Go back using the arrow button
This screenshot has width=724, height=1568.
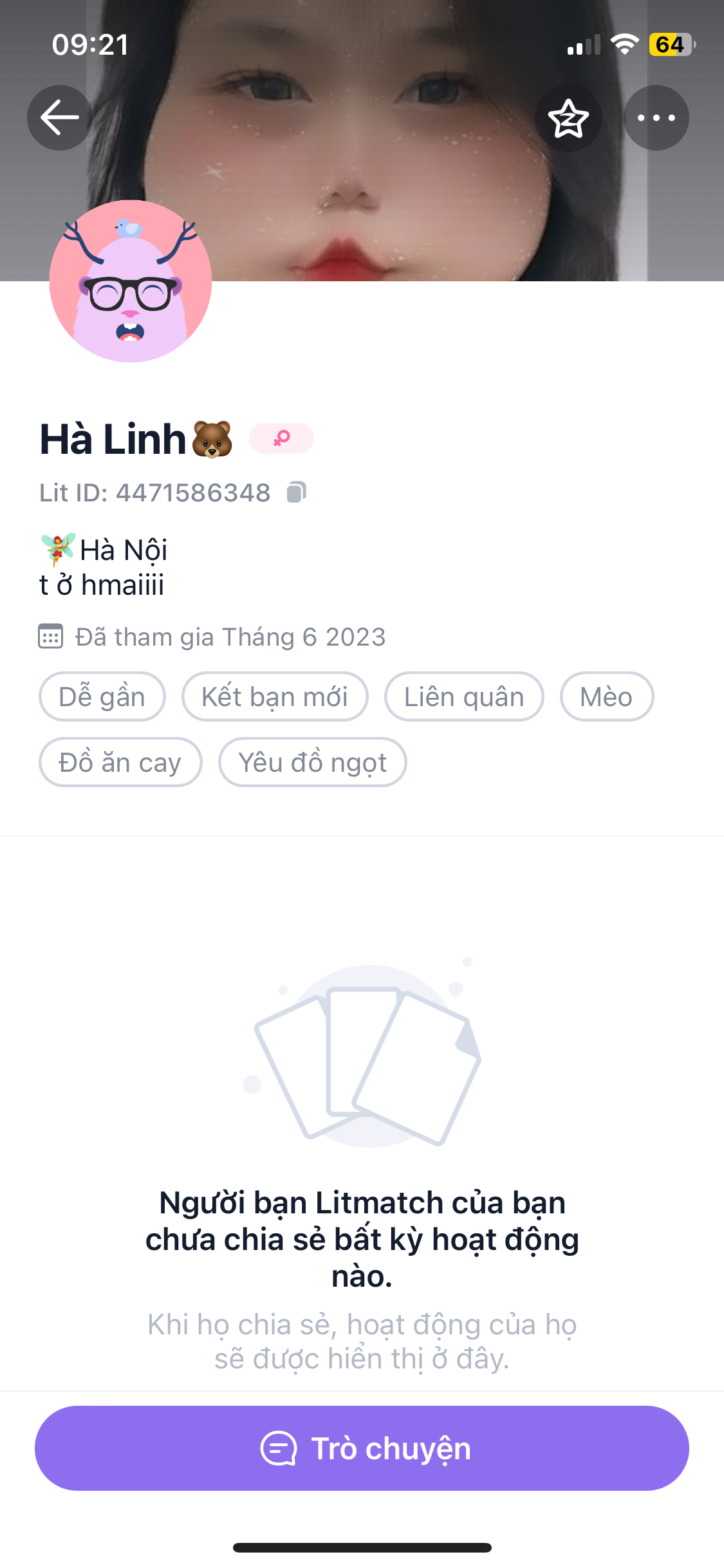pos(59,118)
